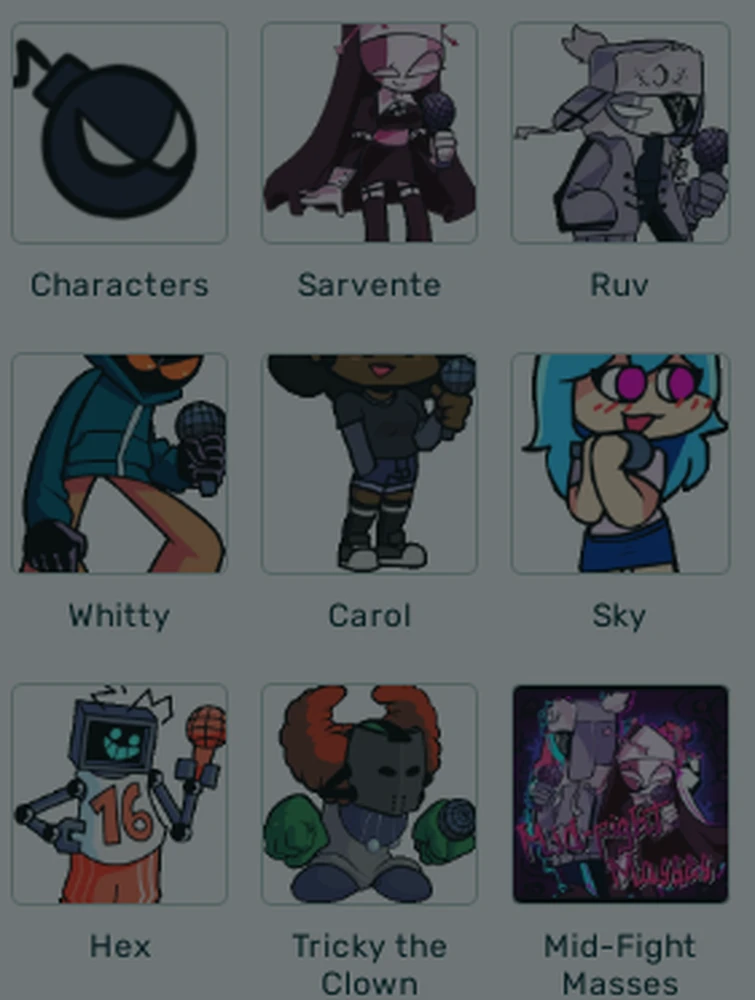
Task: Open the Characters category tile
Action: pyautogui.click(x=119, y=134)
